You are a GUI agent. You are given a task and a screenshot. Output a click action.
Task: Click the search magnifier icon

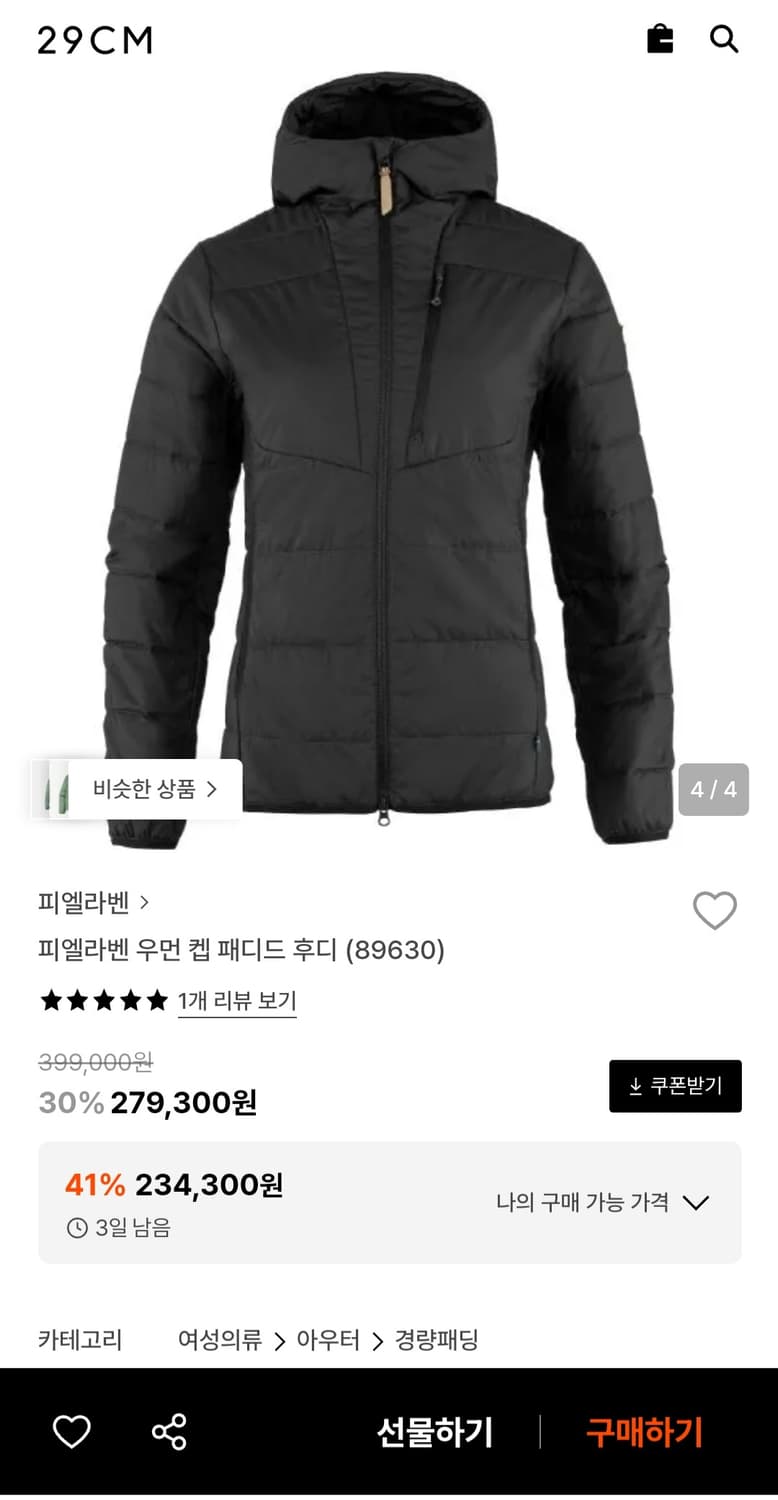[x=724, y=40]
